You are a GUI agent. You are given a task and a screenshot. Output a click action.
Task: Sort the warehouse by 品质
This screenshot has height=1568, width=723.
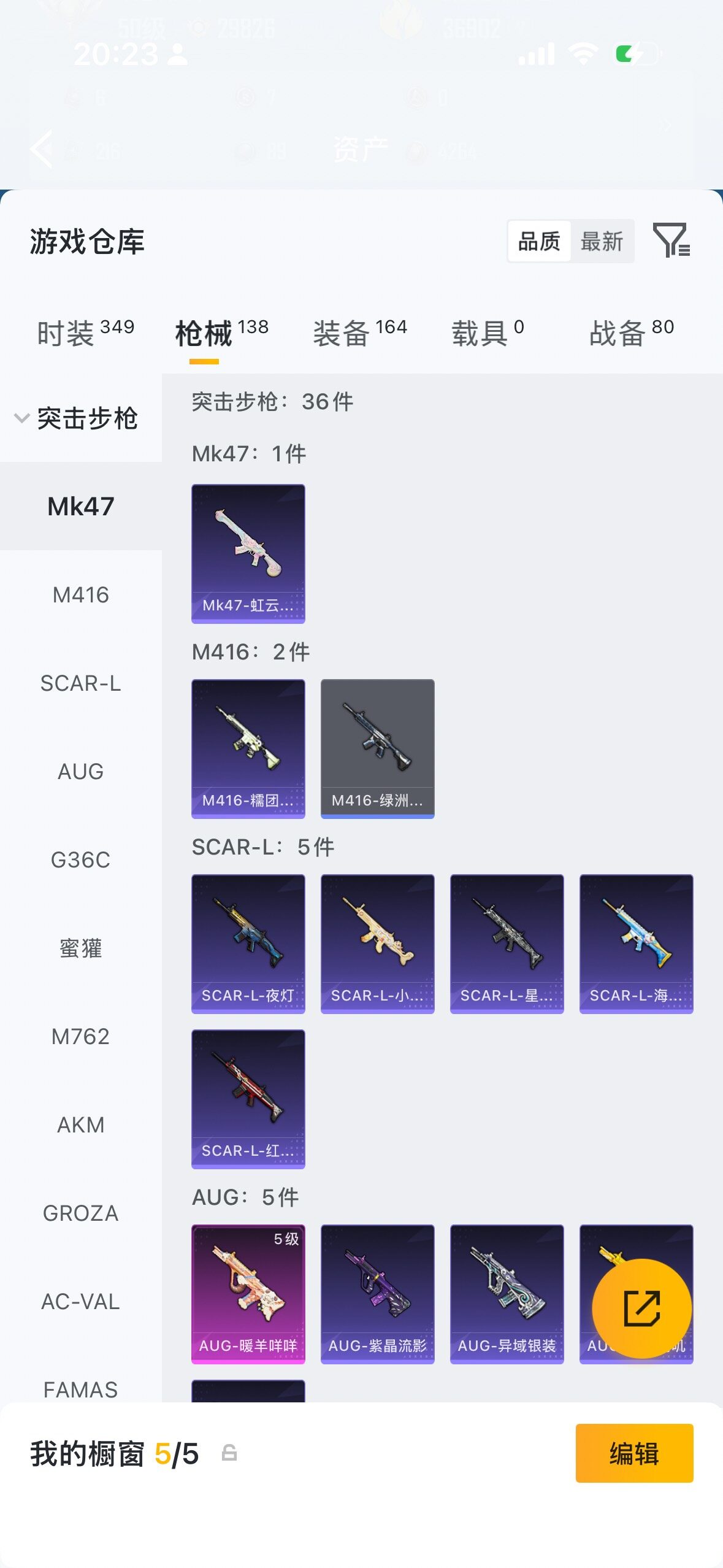[539, 241]
